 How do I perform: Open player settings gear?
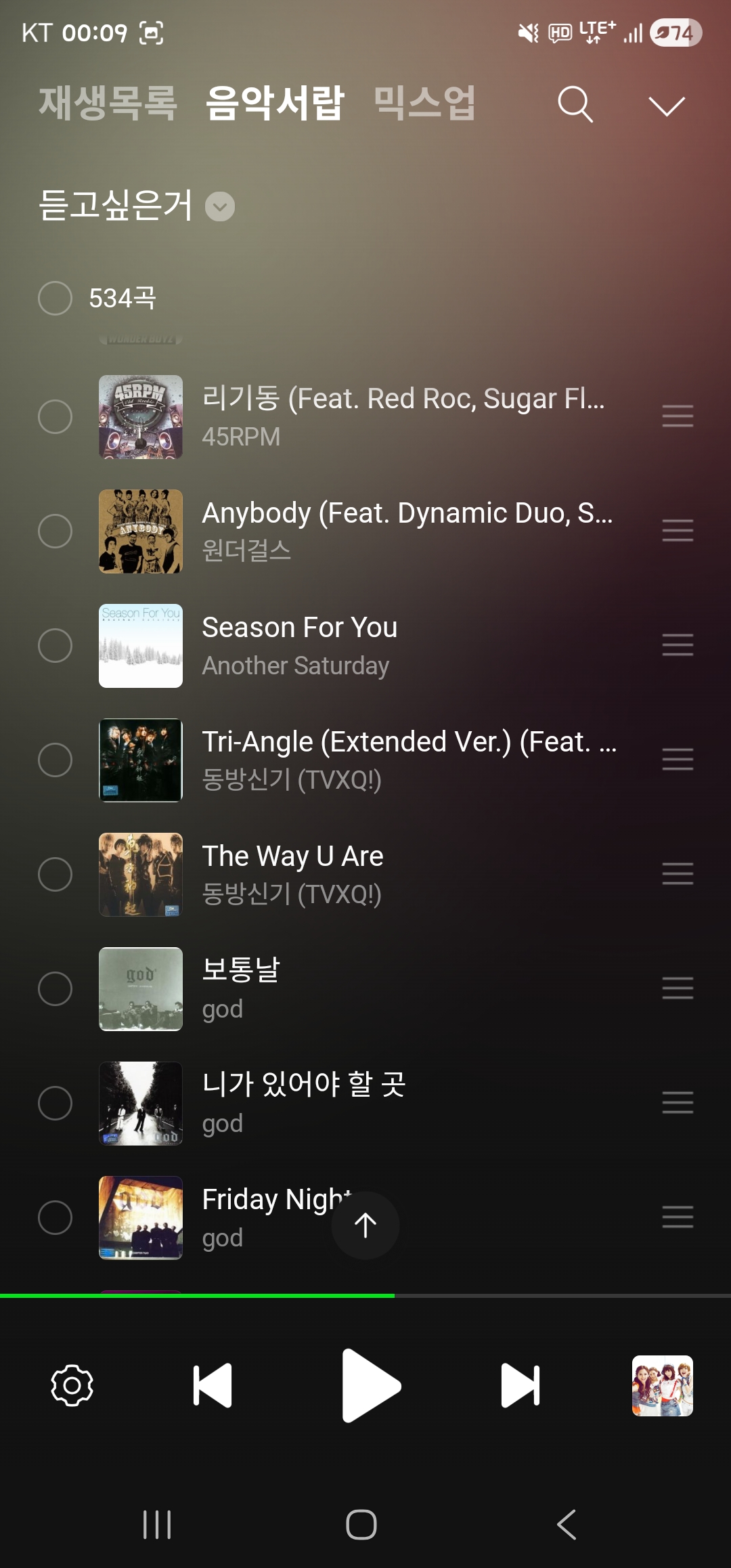click(x=72, y=1385)
